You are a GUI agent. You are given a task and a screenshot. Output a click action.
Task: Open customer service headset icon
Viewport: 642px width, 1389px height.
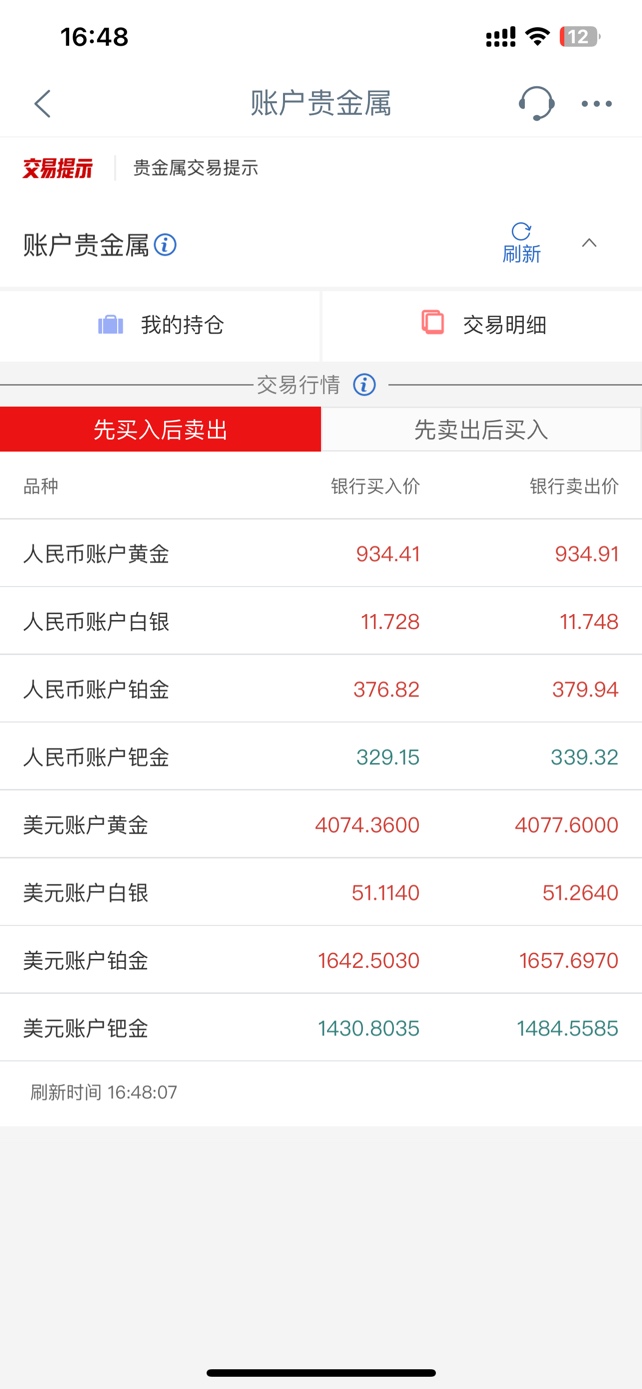click(x=536, y=103)
